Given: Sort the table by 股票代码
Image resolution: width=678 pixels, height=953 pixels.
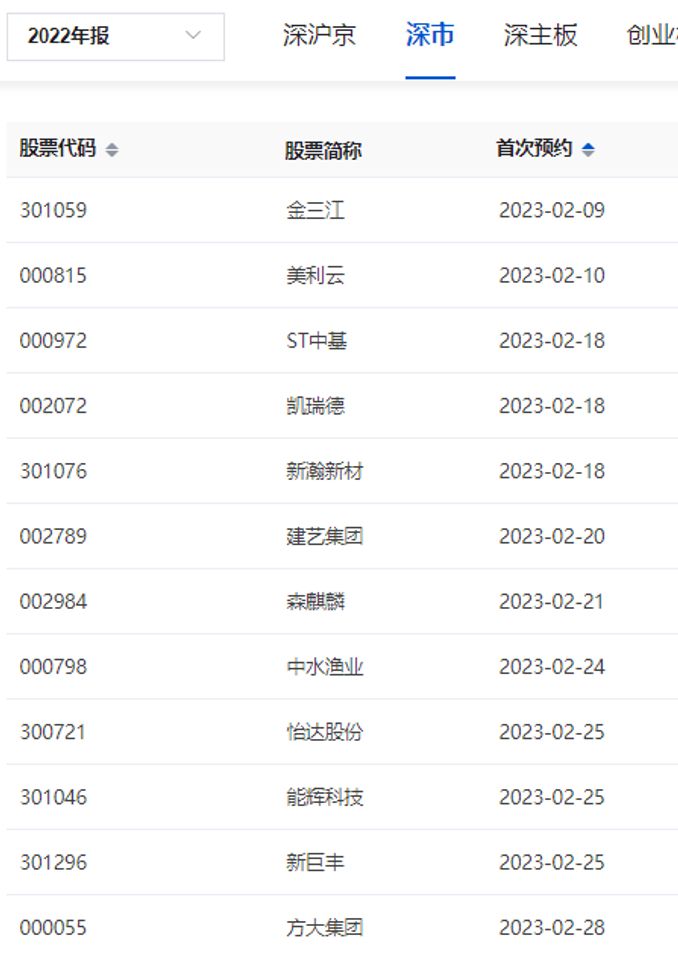Looking at the screenshot, I should pos(111,150).
